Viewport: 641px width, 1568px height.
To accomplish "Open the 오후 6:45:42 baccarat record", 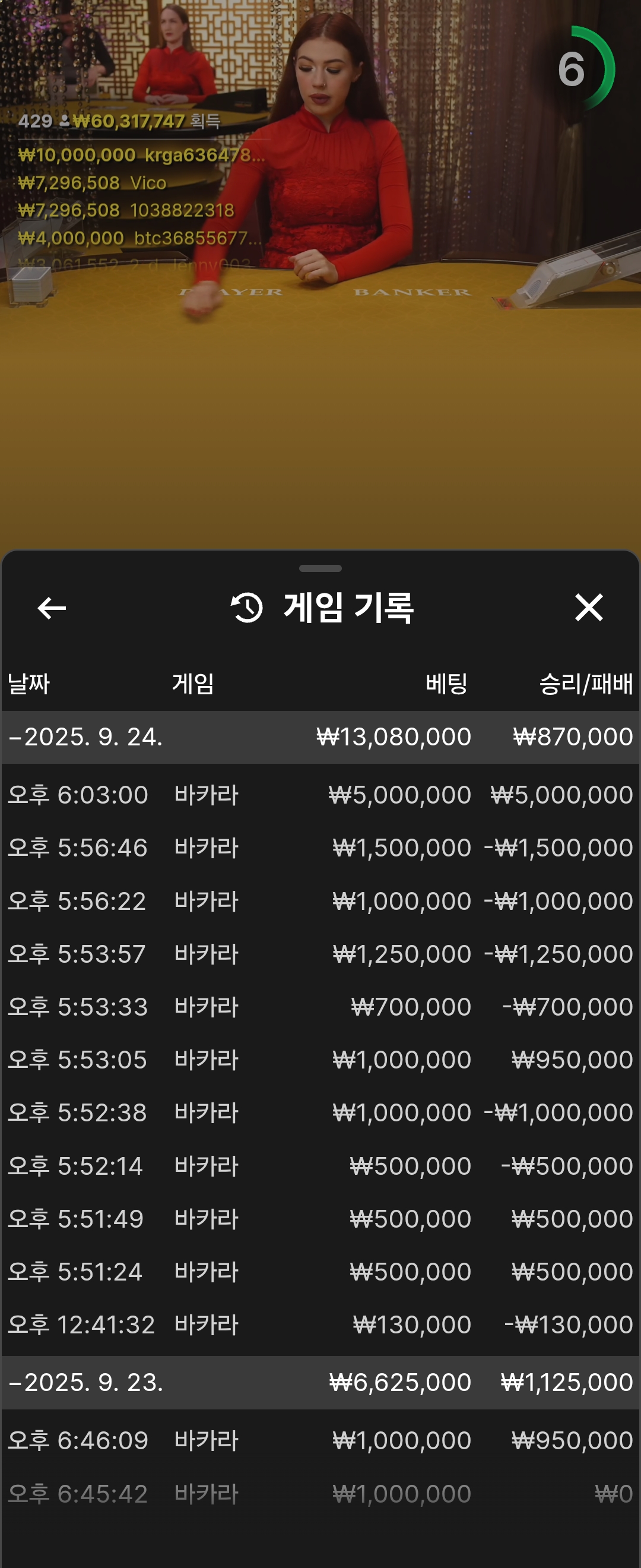I will click(320, 1494).
